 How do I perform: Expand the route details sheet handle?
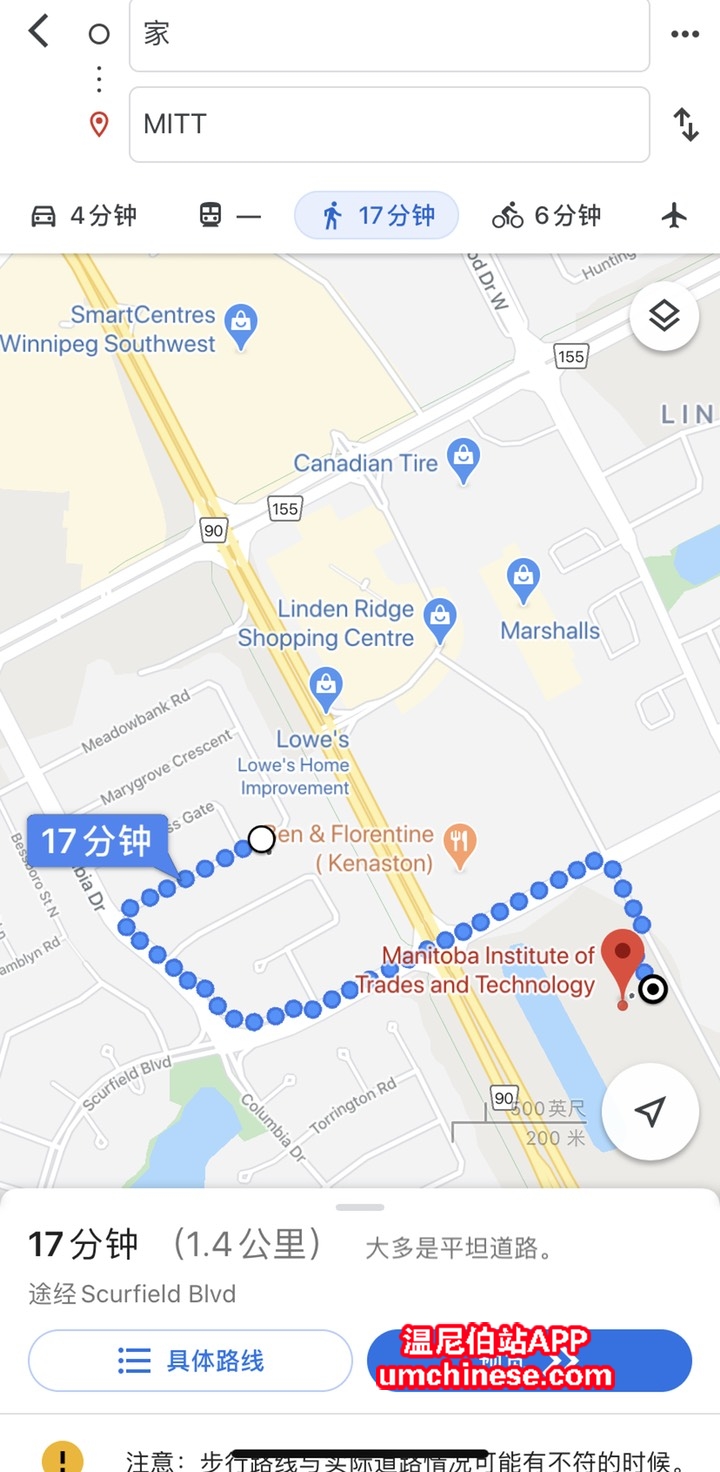click(360, 1208)
